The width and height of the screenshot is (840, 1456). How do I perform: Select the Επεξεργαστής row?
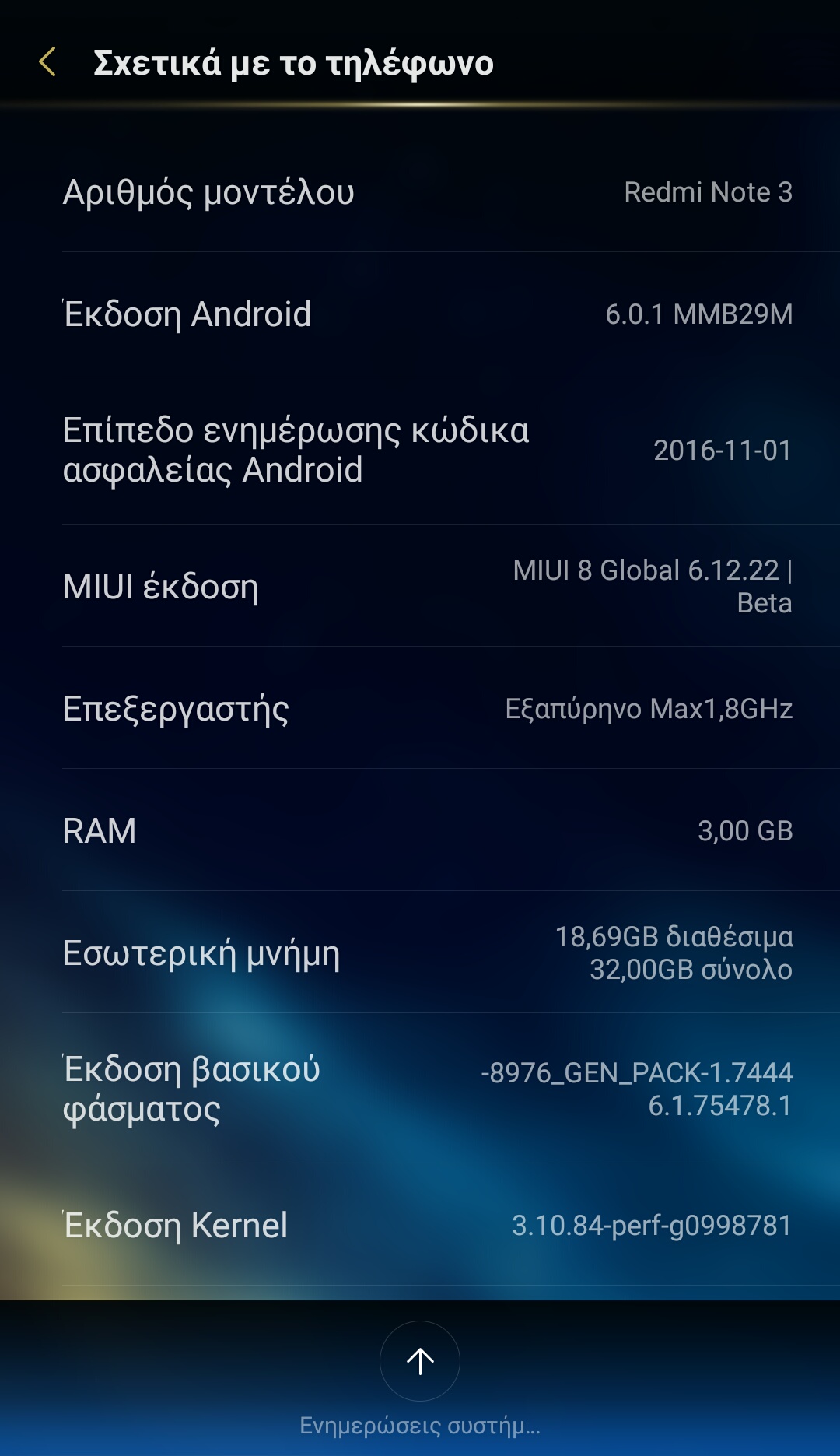(x=420, y=708)
